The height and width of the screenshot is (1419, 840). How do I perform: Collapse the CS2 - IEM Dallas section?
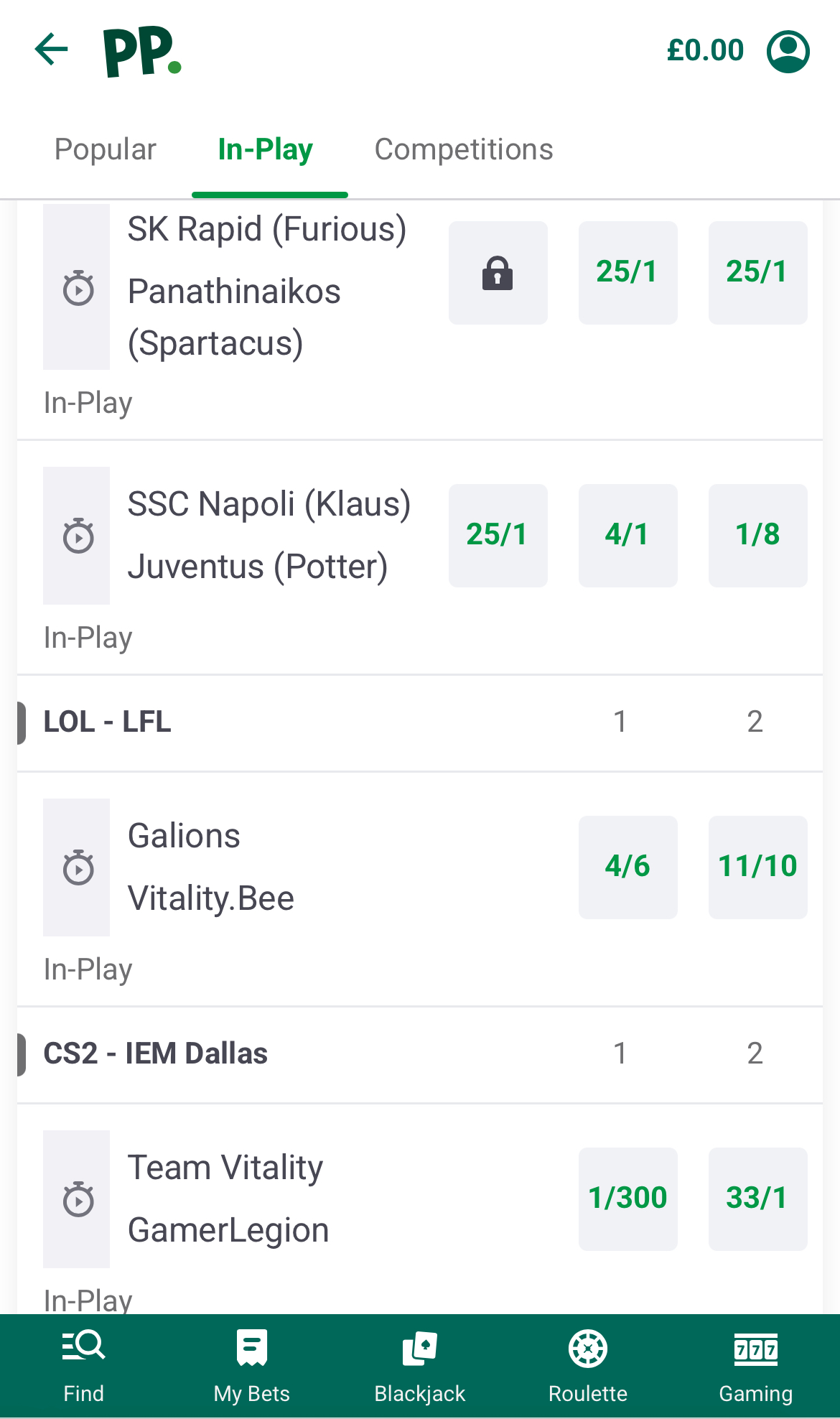156,1053
